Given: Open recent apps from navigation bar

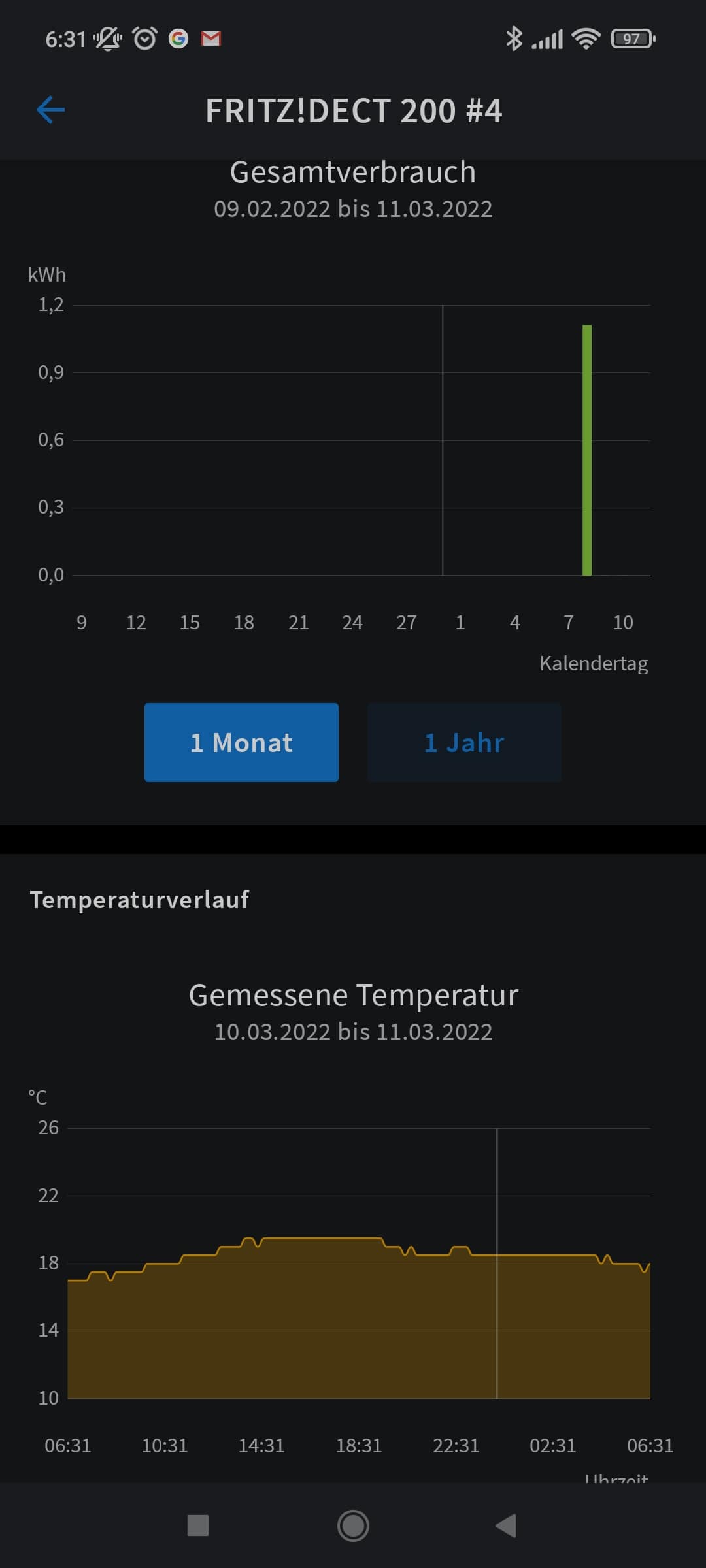Looking at the screenshot, I should pos(198,1526).
